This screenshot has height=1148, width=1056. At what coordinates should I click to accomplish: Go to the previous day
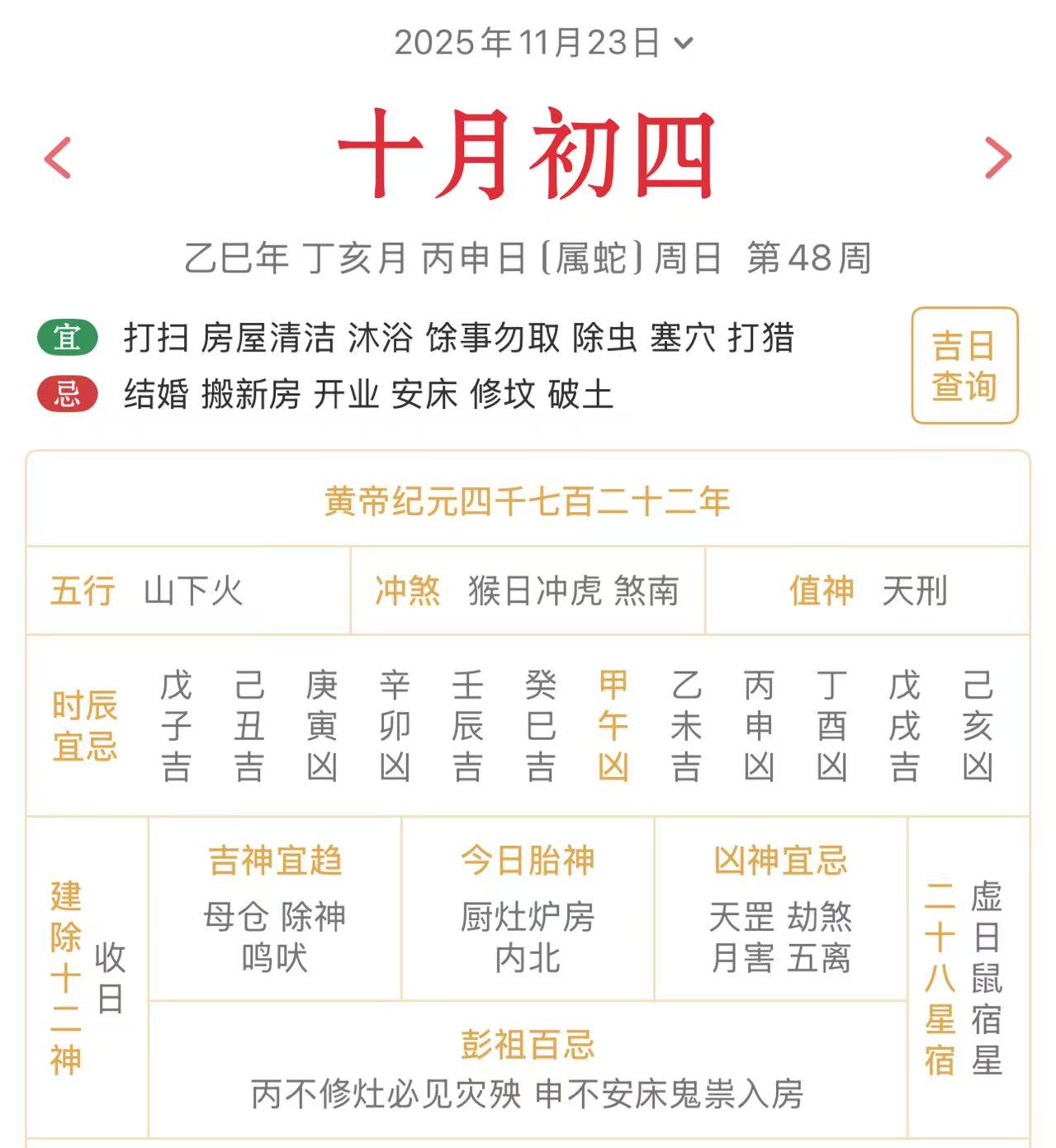pyautogui.click(x=58, y=158)
